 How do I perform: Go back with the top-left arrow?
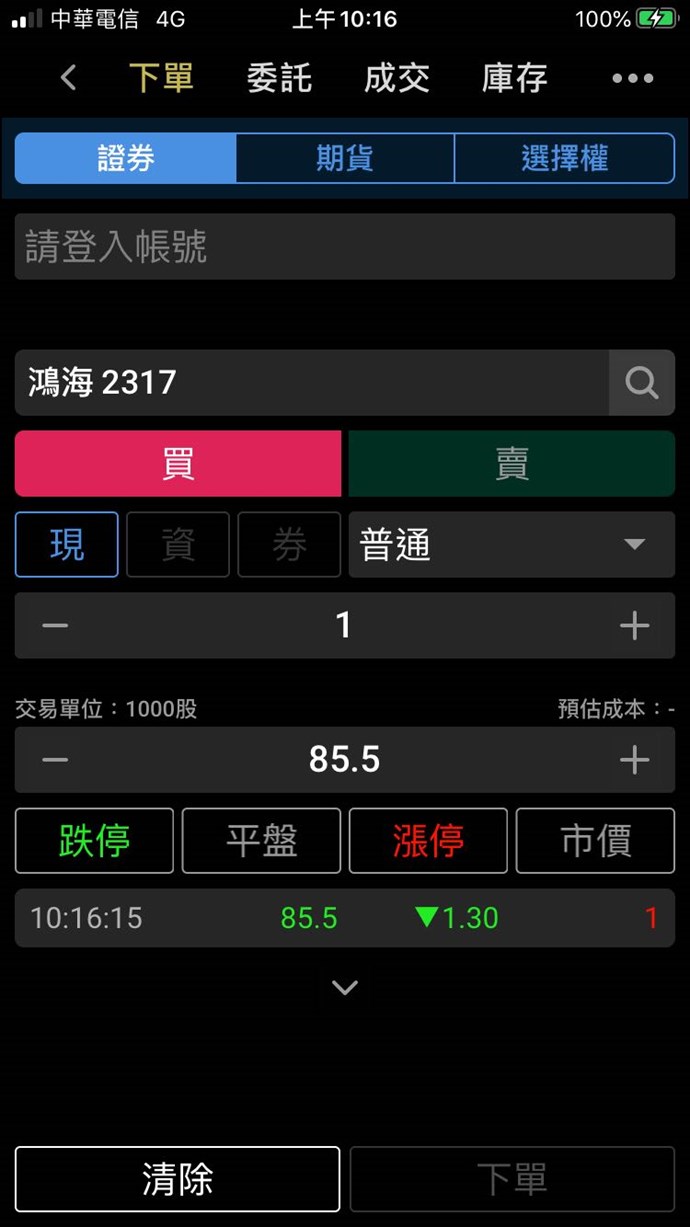tap(68, 78)
